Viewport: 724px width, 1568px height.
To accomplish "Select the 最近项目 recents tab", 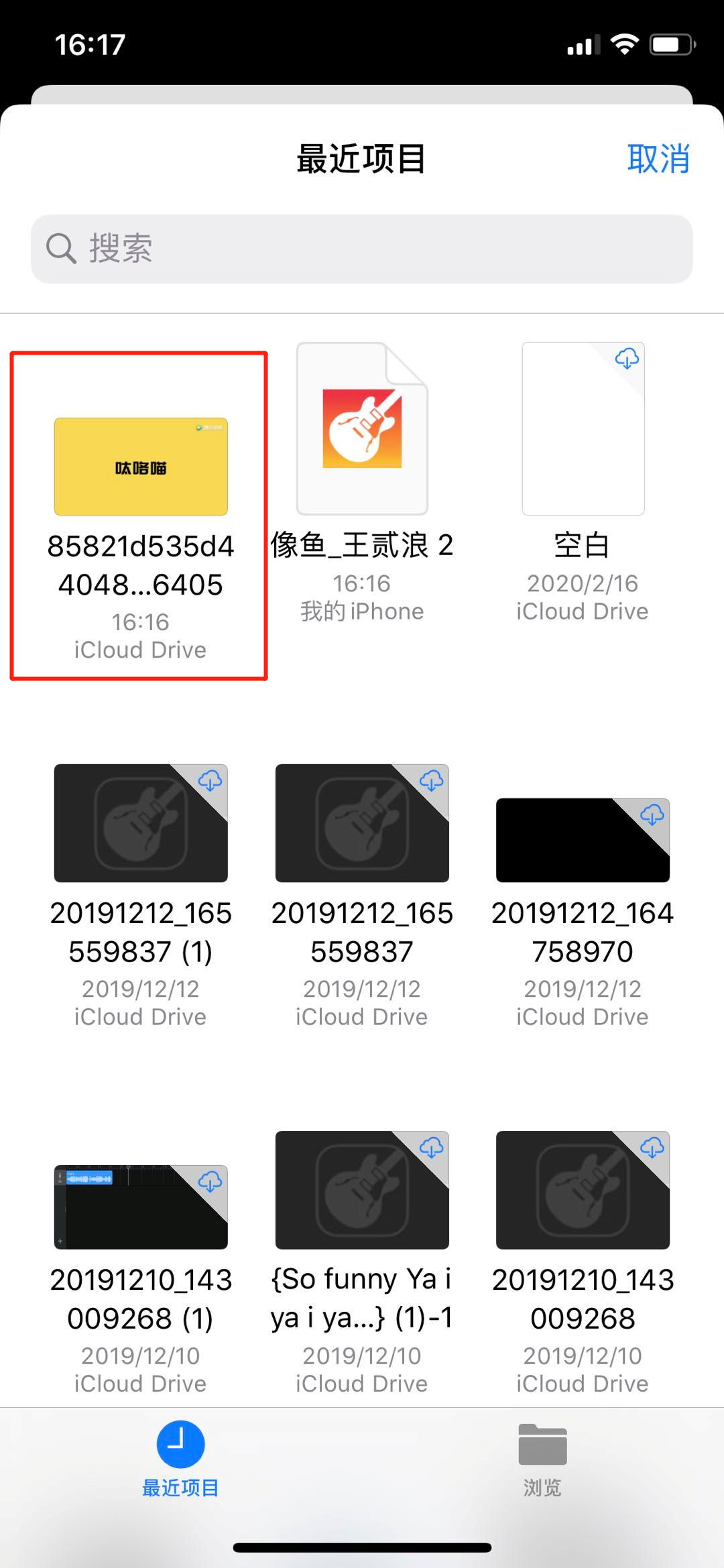I will [x=180, y=1458].
